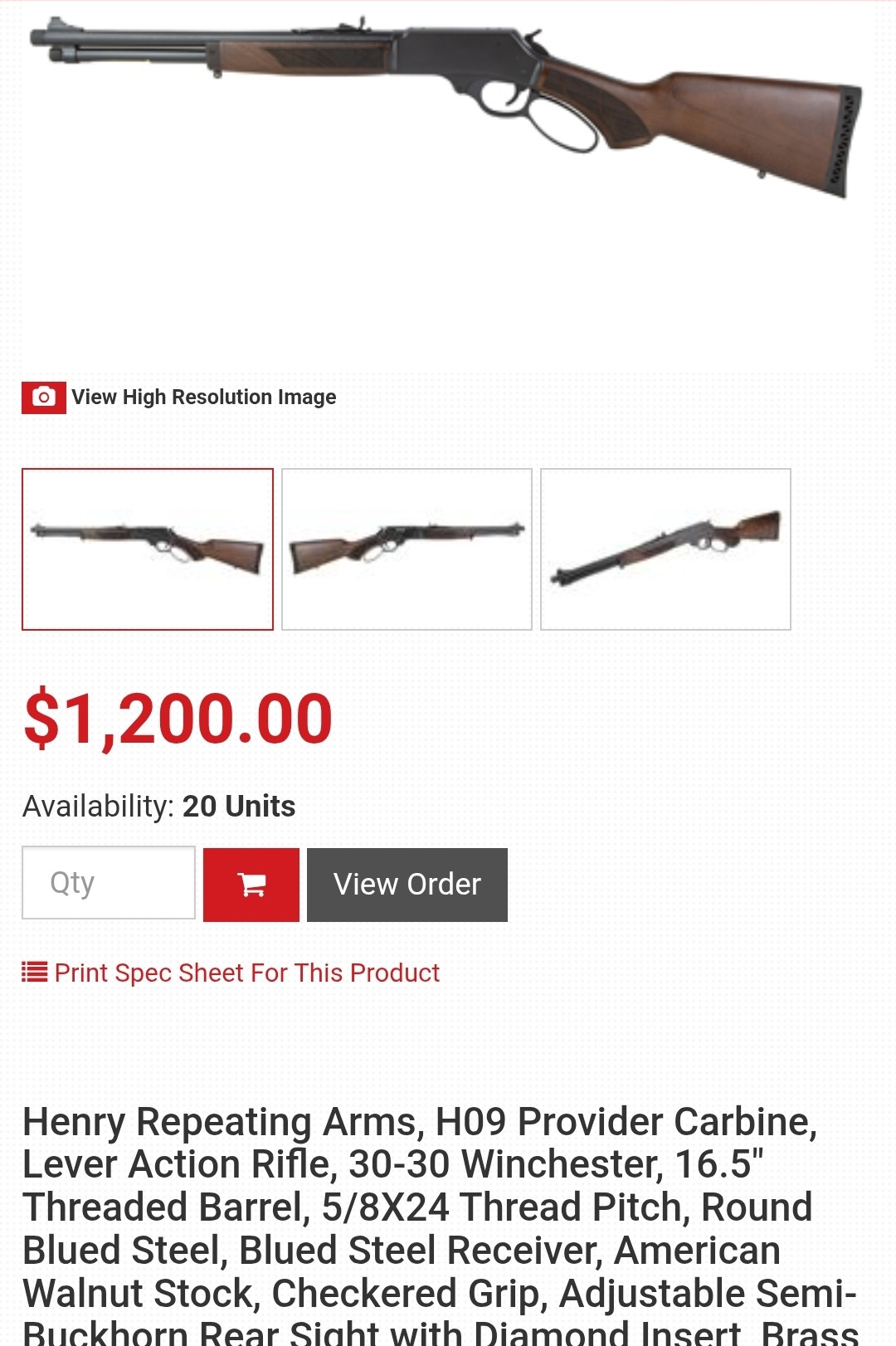
Task: Open View High Resolution Image link
Action: pos(202,397)
